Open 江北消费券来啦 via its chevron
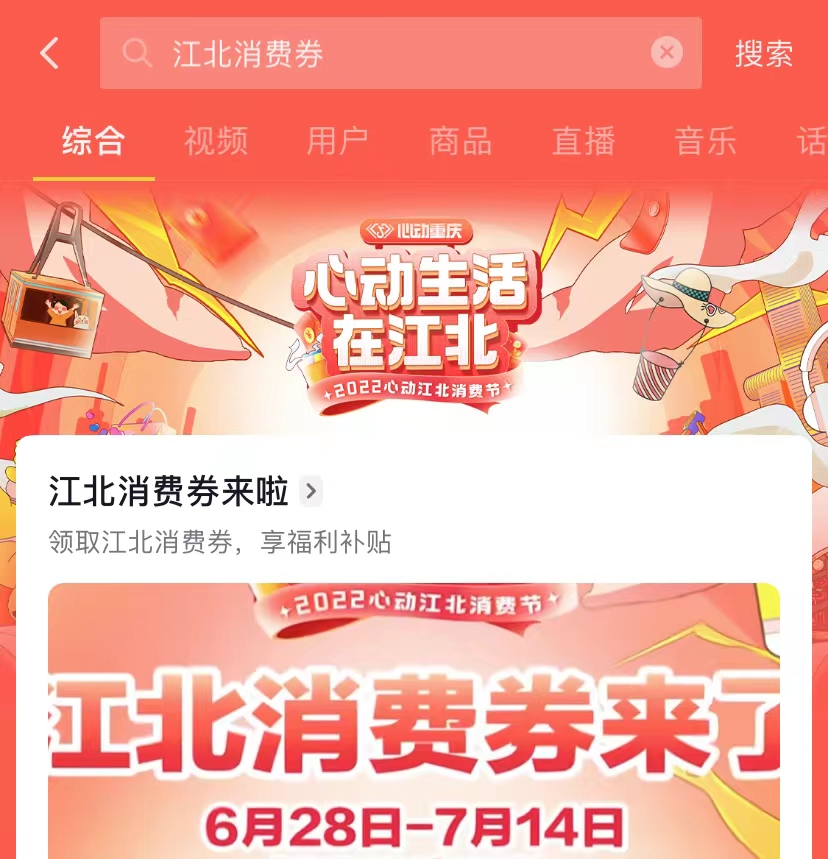The image size is (828, 859). click(311, 491)
